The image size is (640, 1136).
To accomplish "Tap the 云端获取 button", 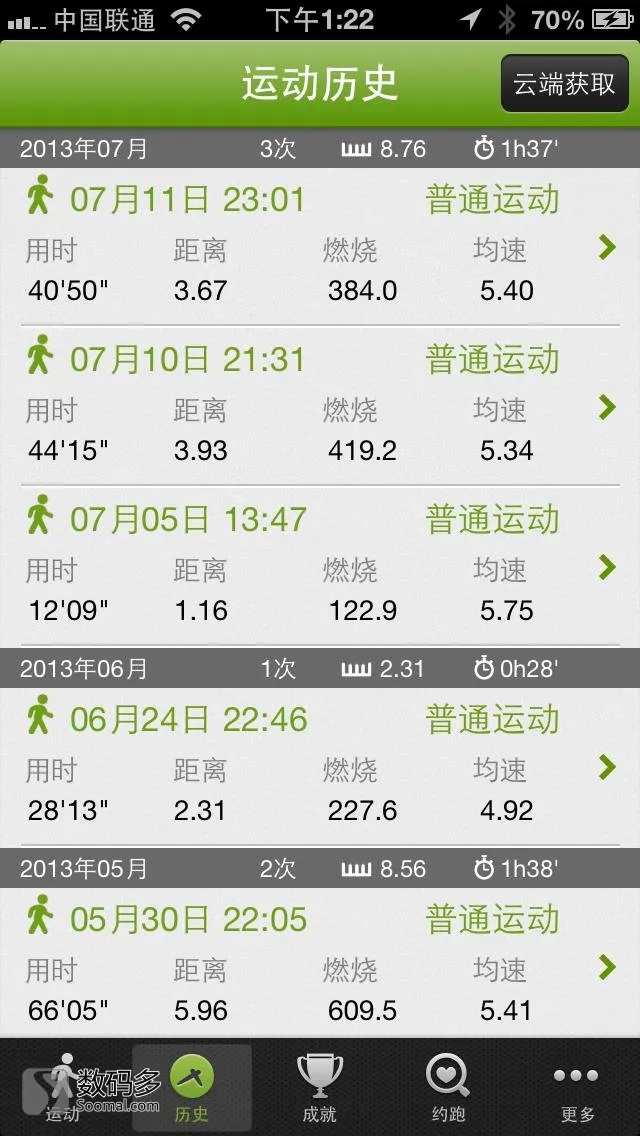I will (565, 83).
